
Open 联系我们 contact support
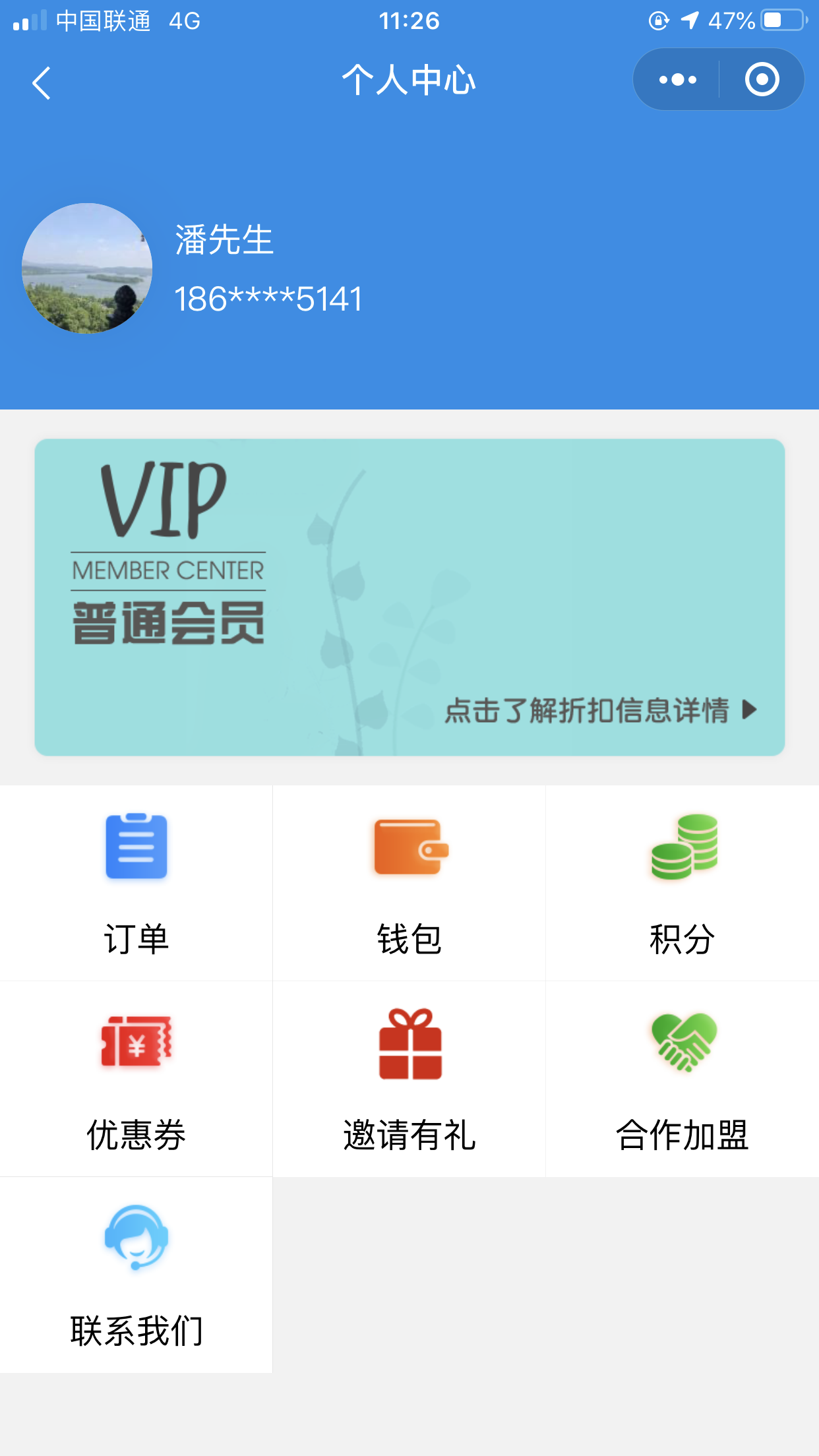[136, 1274]
